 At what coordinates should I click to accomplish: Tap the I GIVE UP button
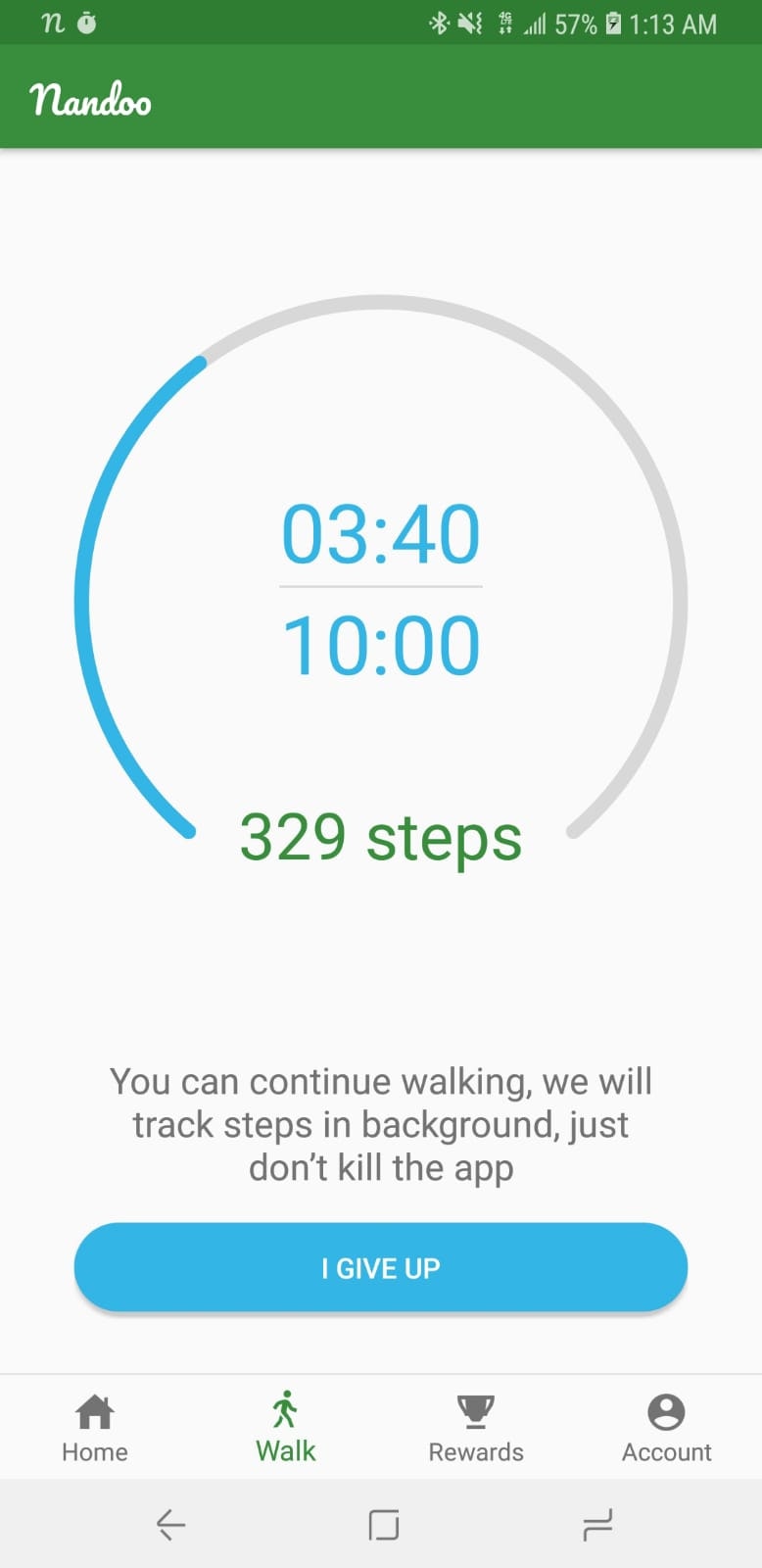click(x=380, y=1267)
